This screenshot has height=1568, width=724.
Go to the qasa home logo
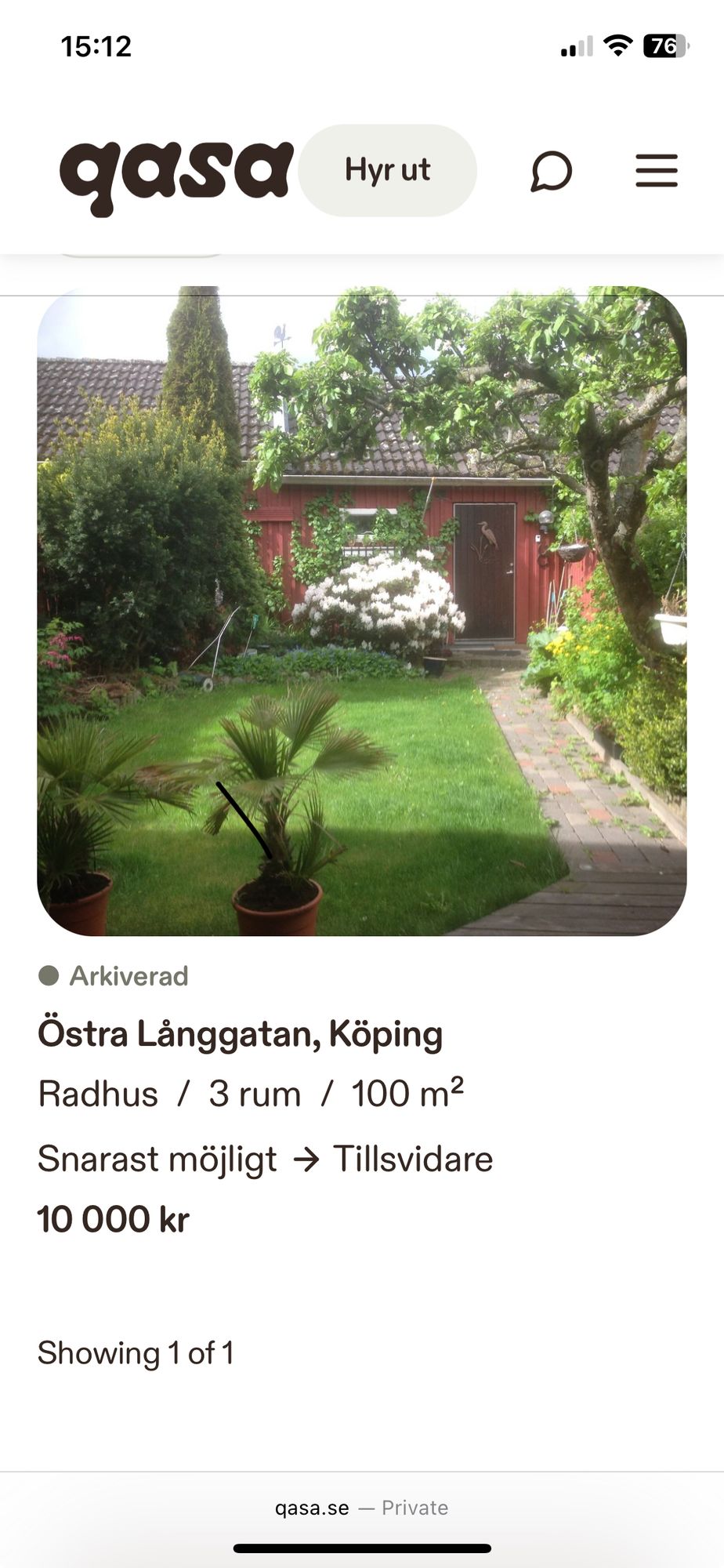click(176, 174)
